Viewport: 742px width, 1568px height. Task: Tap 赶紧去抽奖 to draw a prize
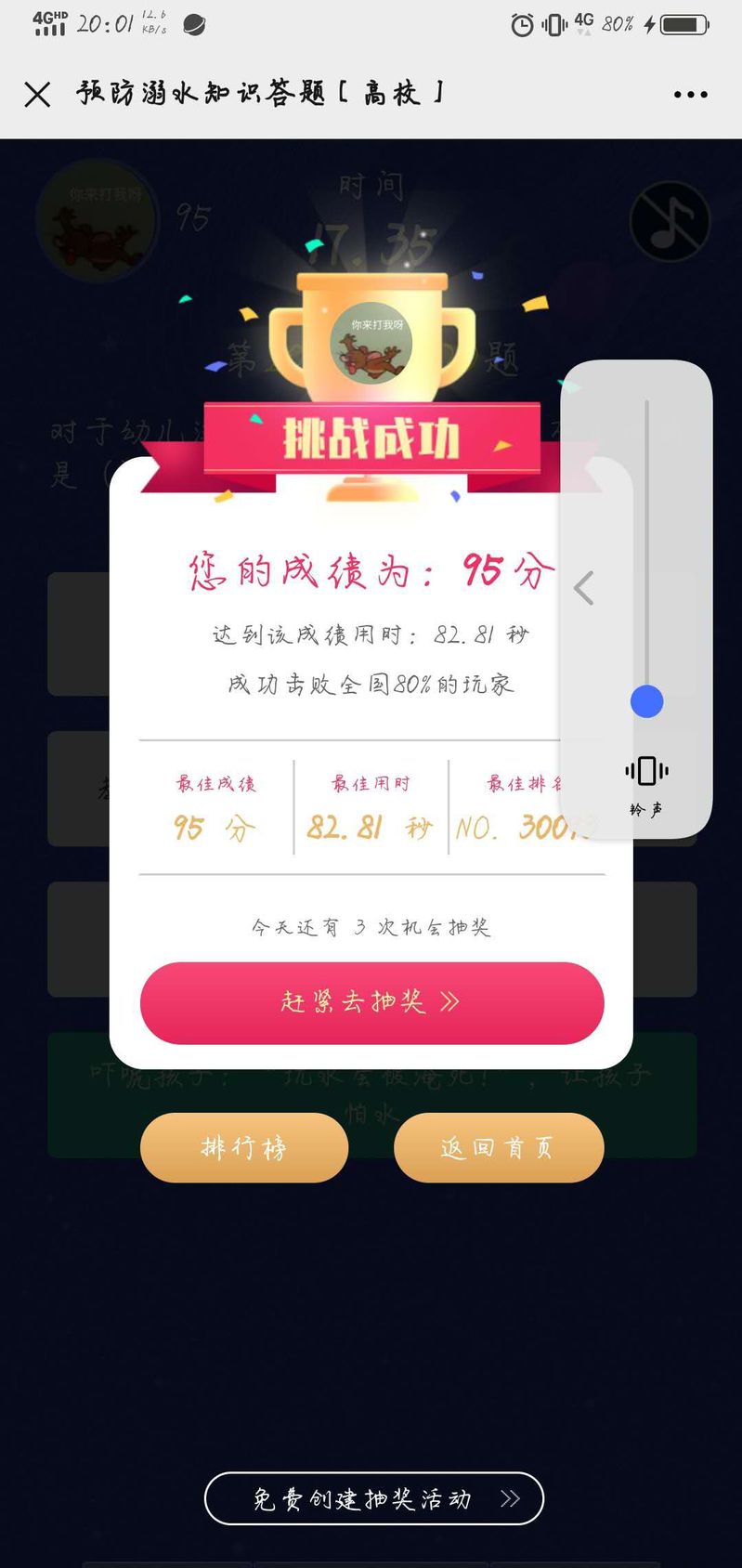pyautogui.click(x=371, y=1002)
